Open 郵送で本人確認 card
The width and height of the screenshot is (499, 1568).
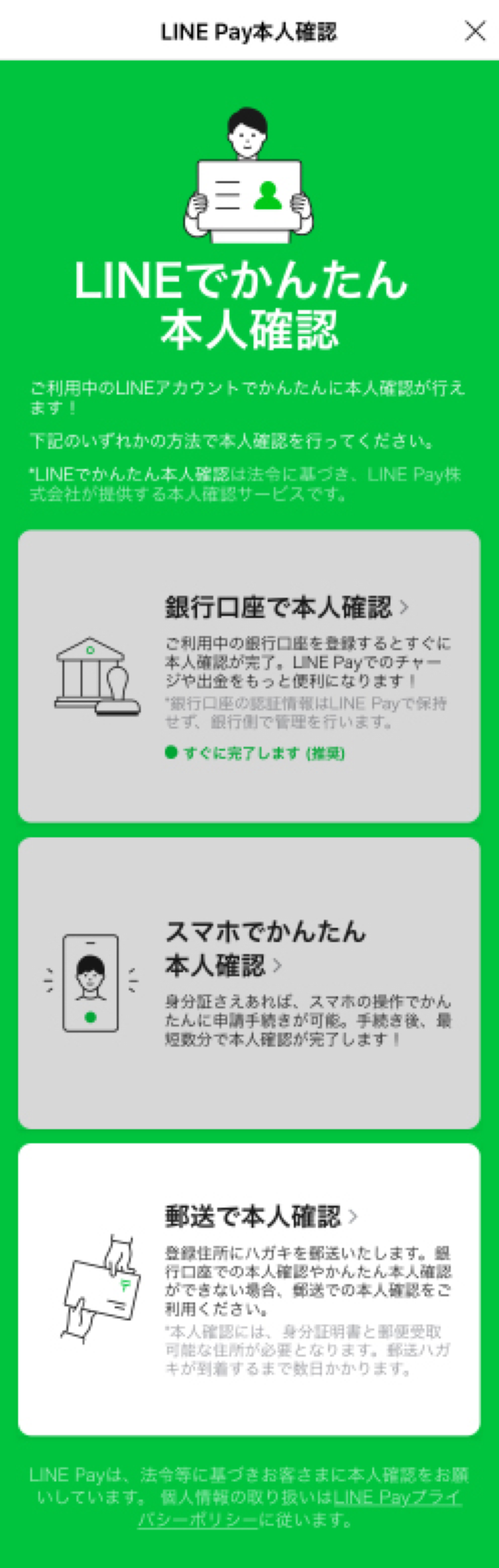(249, 1289)
